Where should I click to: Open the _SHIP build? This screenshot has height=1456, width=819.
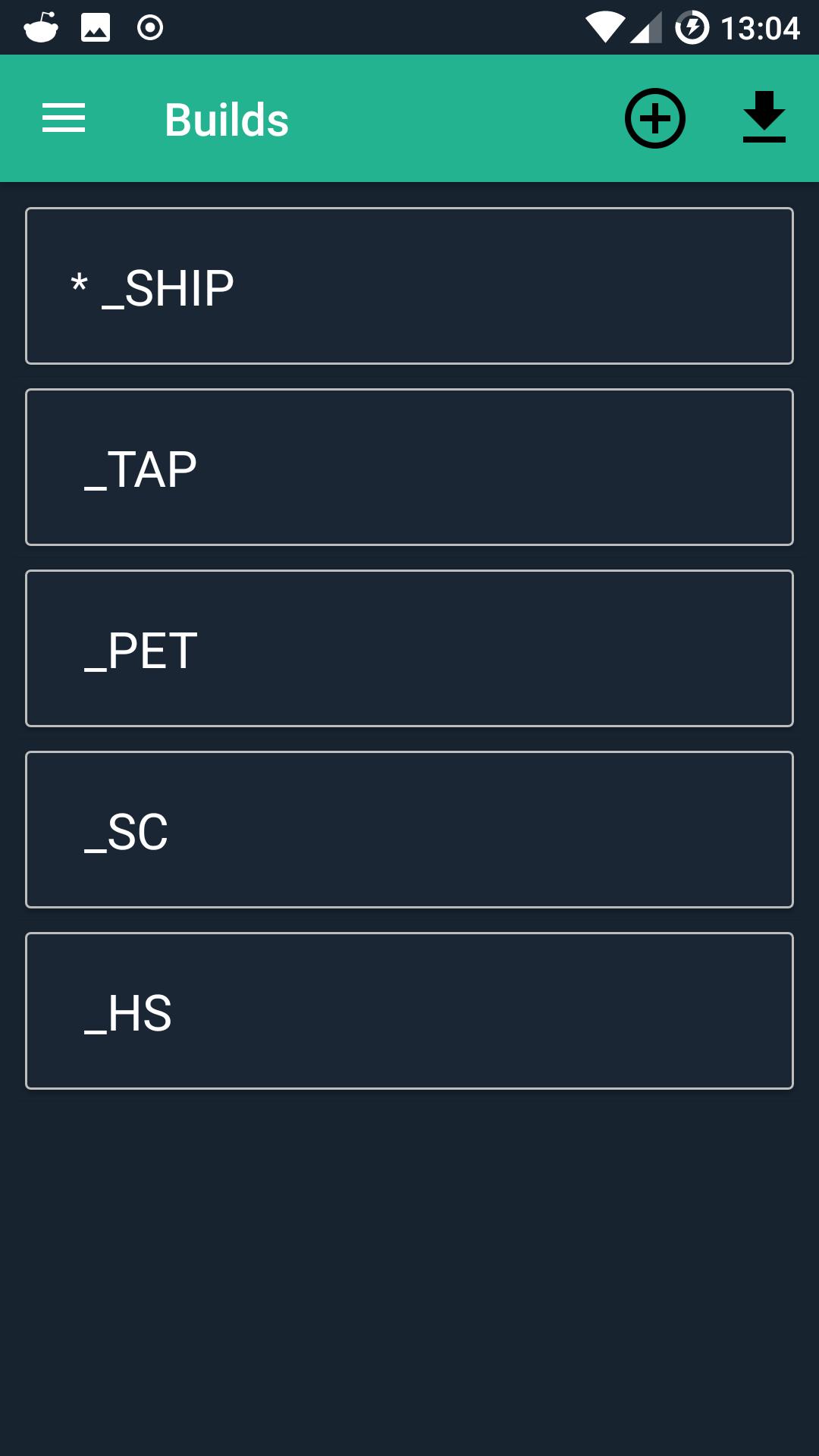tap(409, 286)
